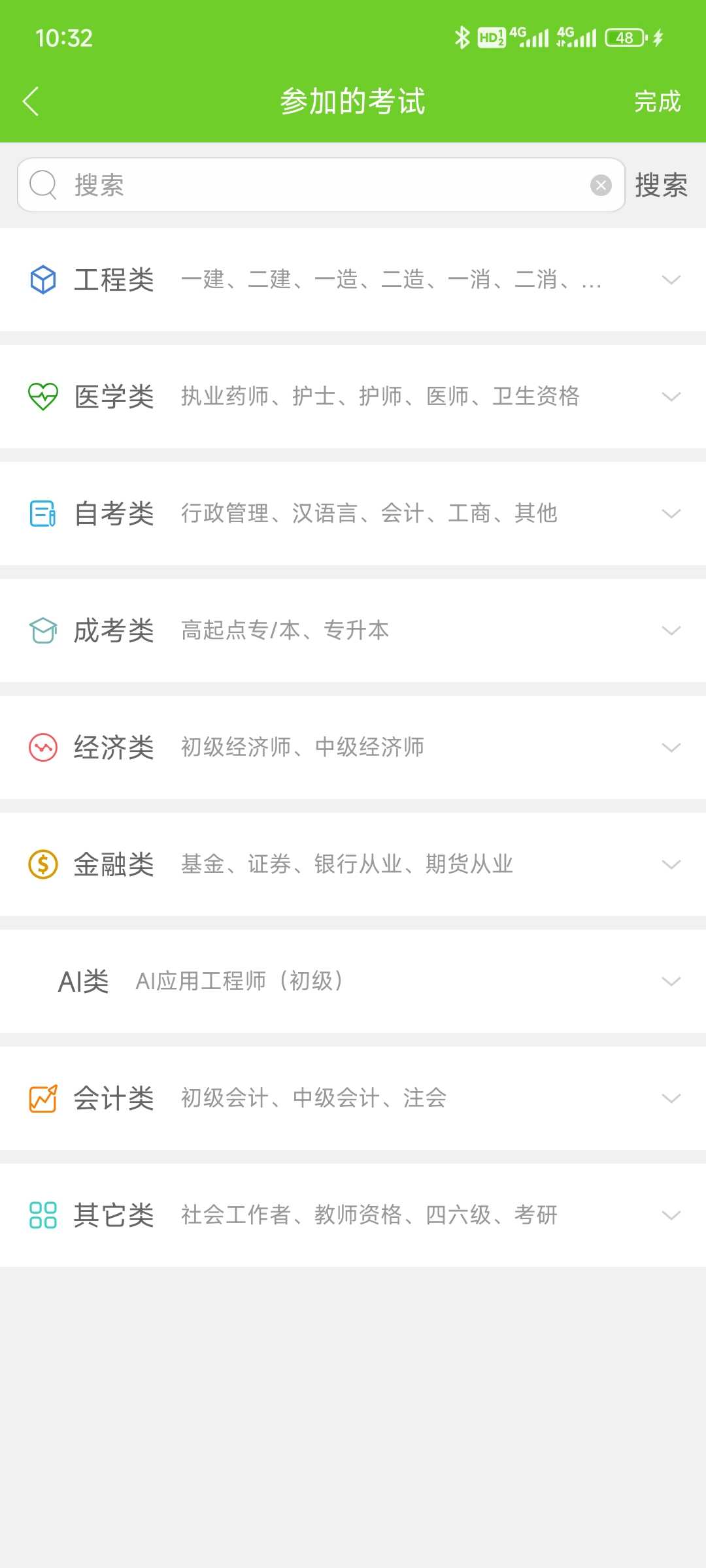Expand the 会计类 category
The height and width of the screenshot is (1568, 706).
click(353, 1098)
